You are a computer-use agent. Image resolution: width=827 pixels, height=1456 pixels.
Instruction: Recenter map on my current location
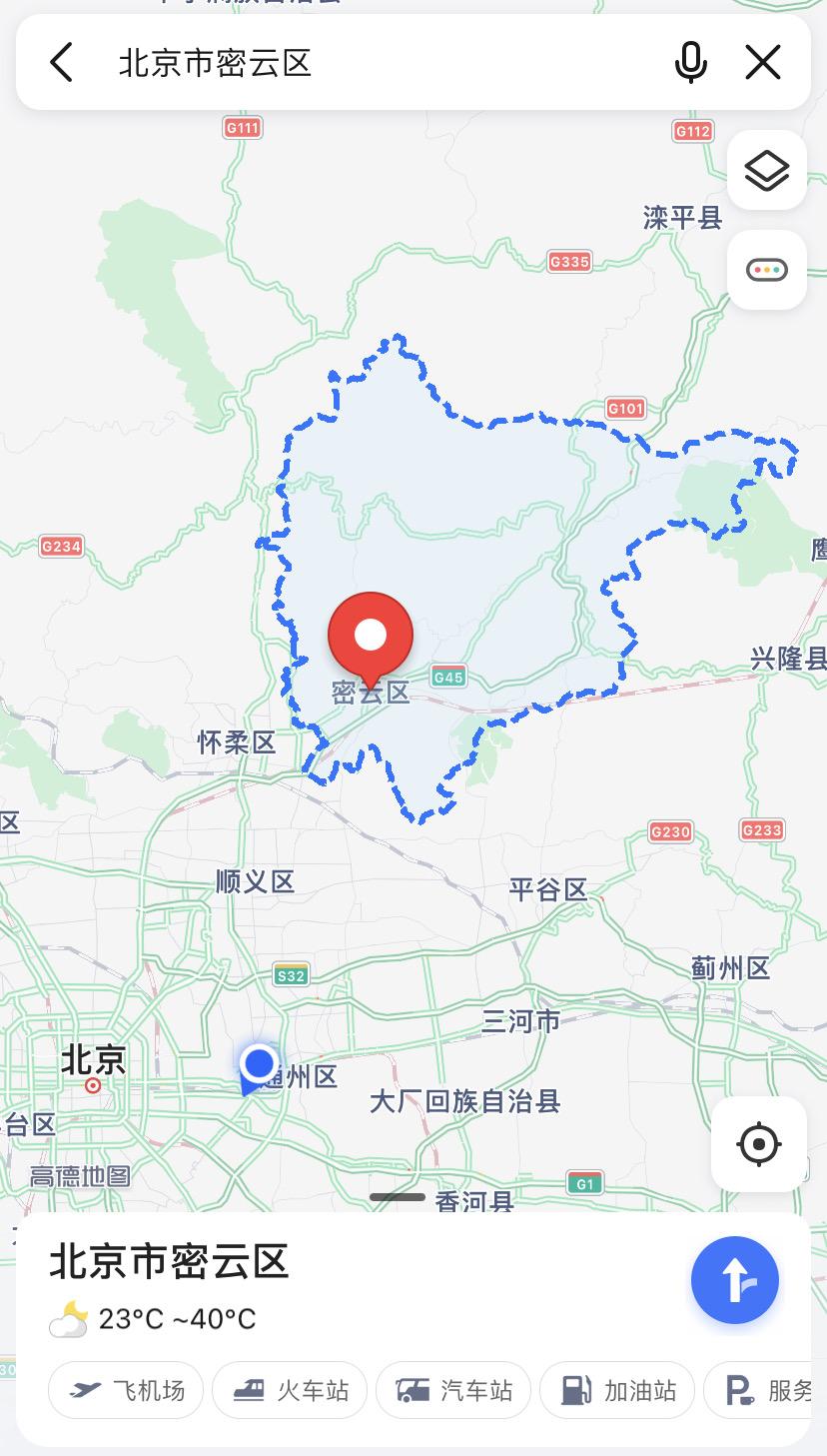click(x=758, y=1143)
